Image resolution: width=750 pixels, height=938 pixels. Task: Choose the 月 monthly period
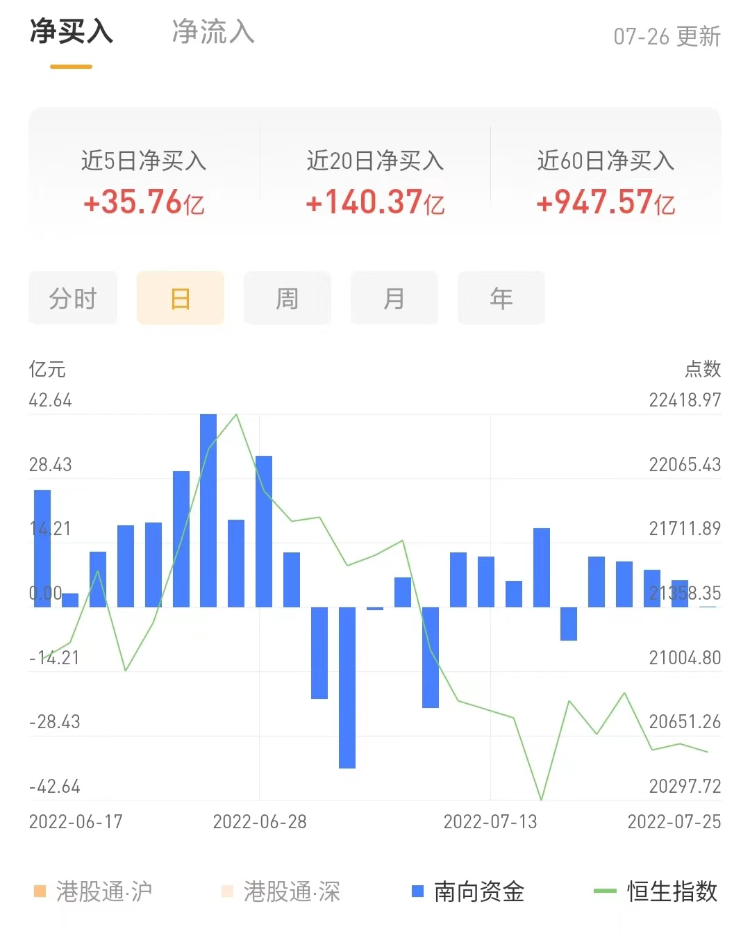pyautogui.click(x=394, y=298)
